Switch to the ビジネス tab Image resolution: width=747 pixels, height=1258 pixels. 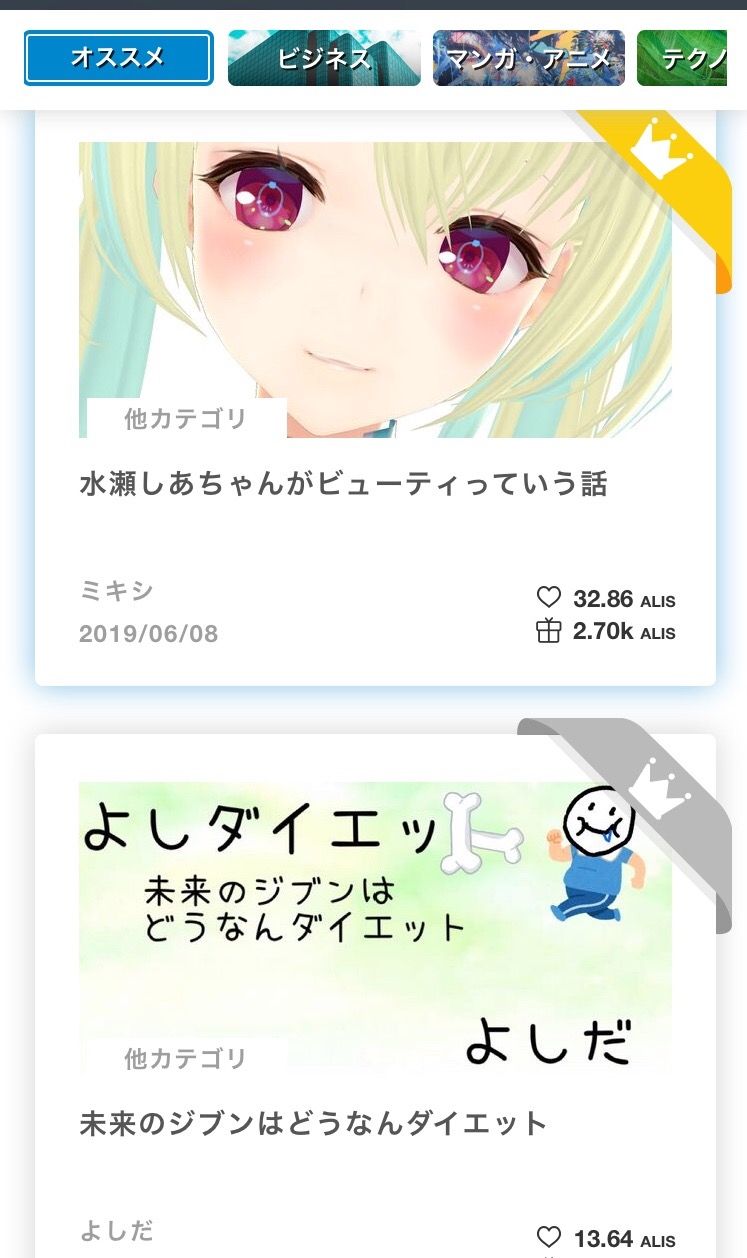tap(324, 58)
